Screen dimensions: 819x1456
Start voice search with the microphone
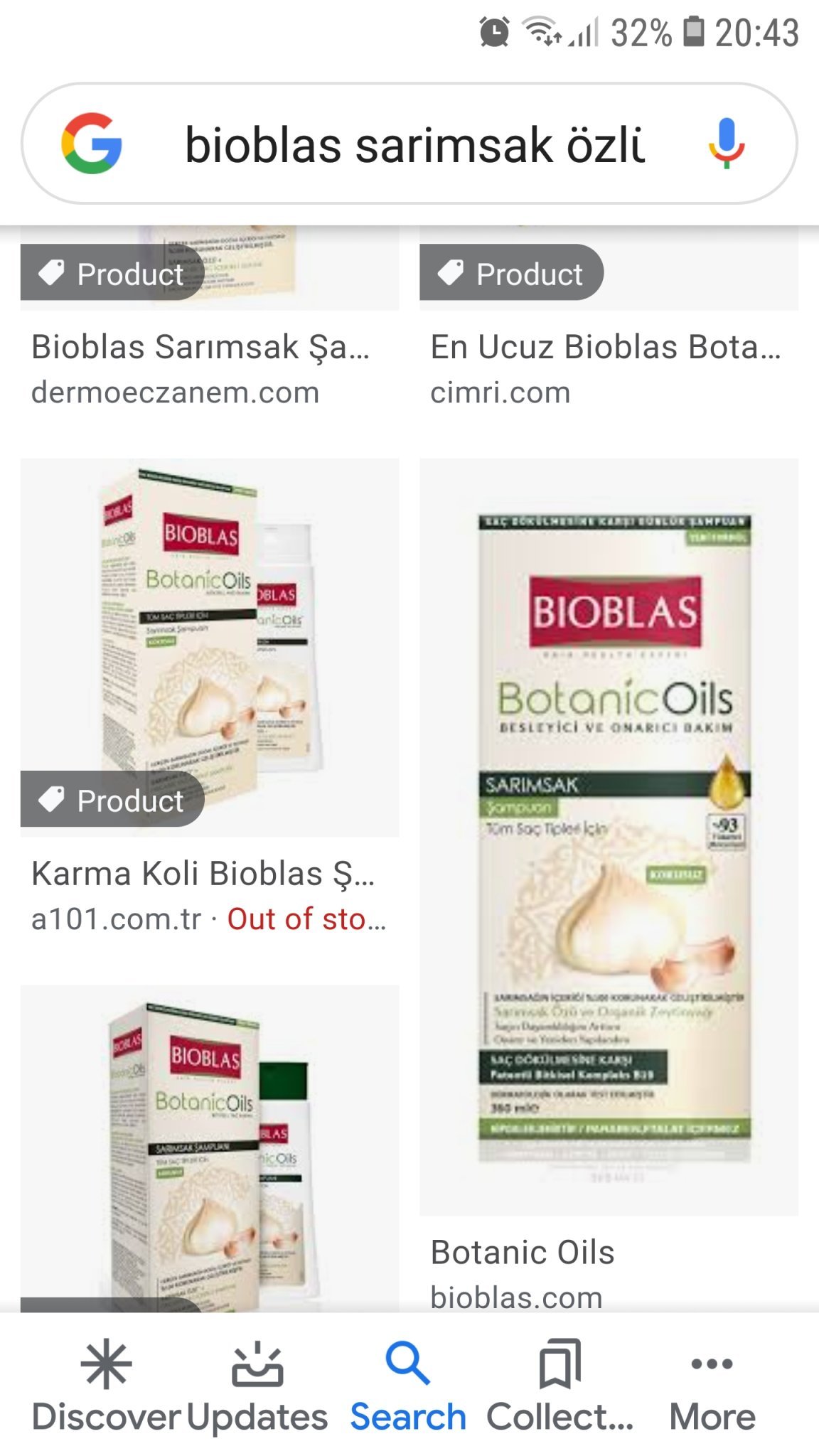(x=726, y=144)
